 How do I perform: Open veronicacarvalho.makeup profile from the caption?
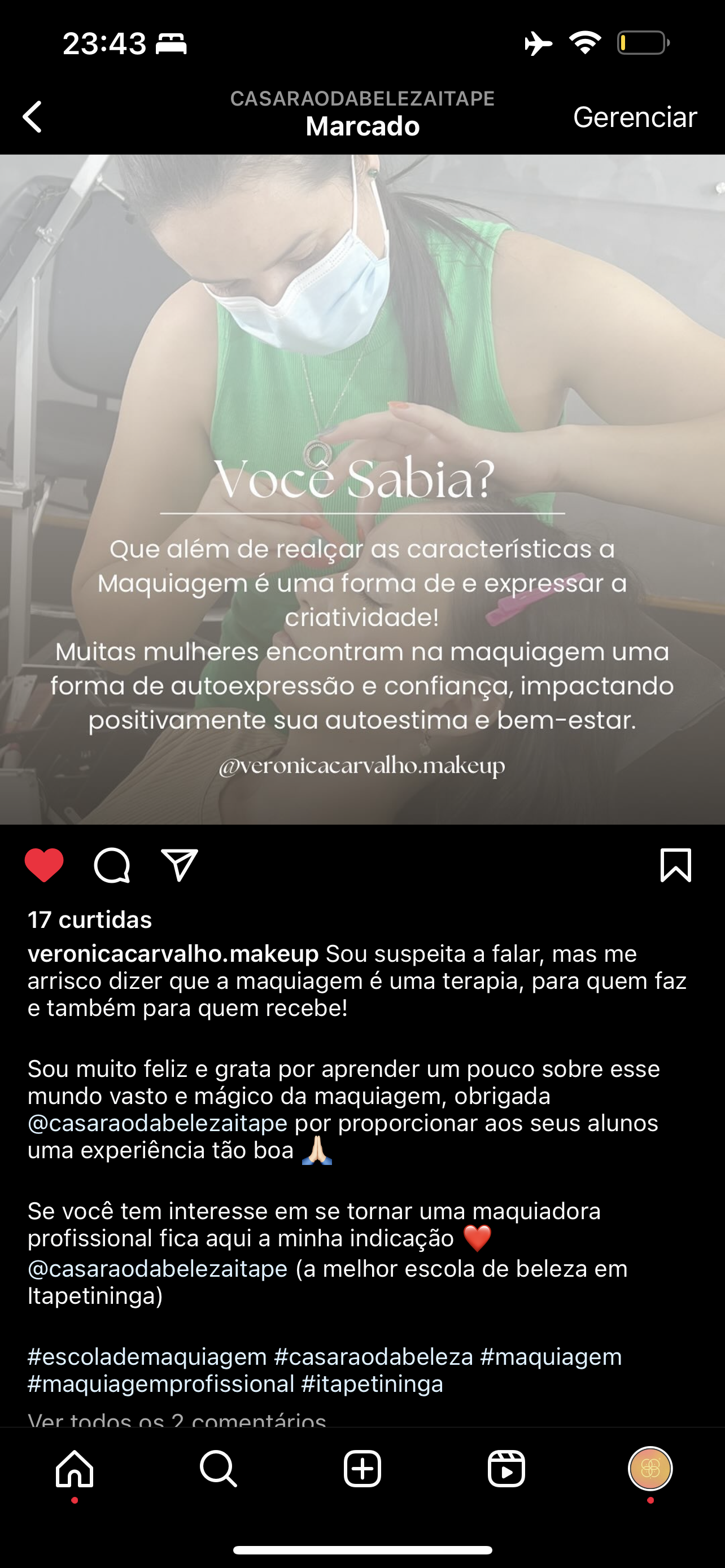[173, 953]
